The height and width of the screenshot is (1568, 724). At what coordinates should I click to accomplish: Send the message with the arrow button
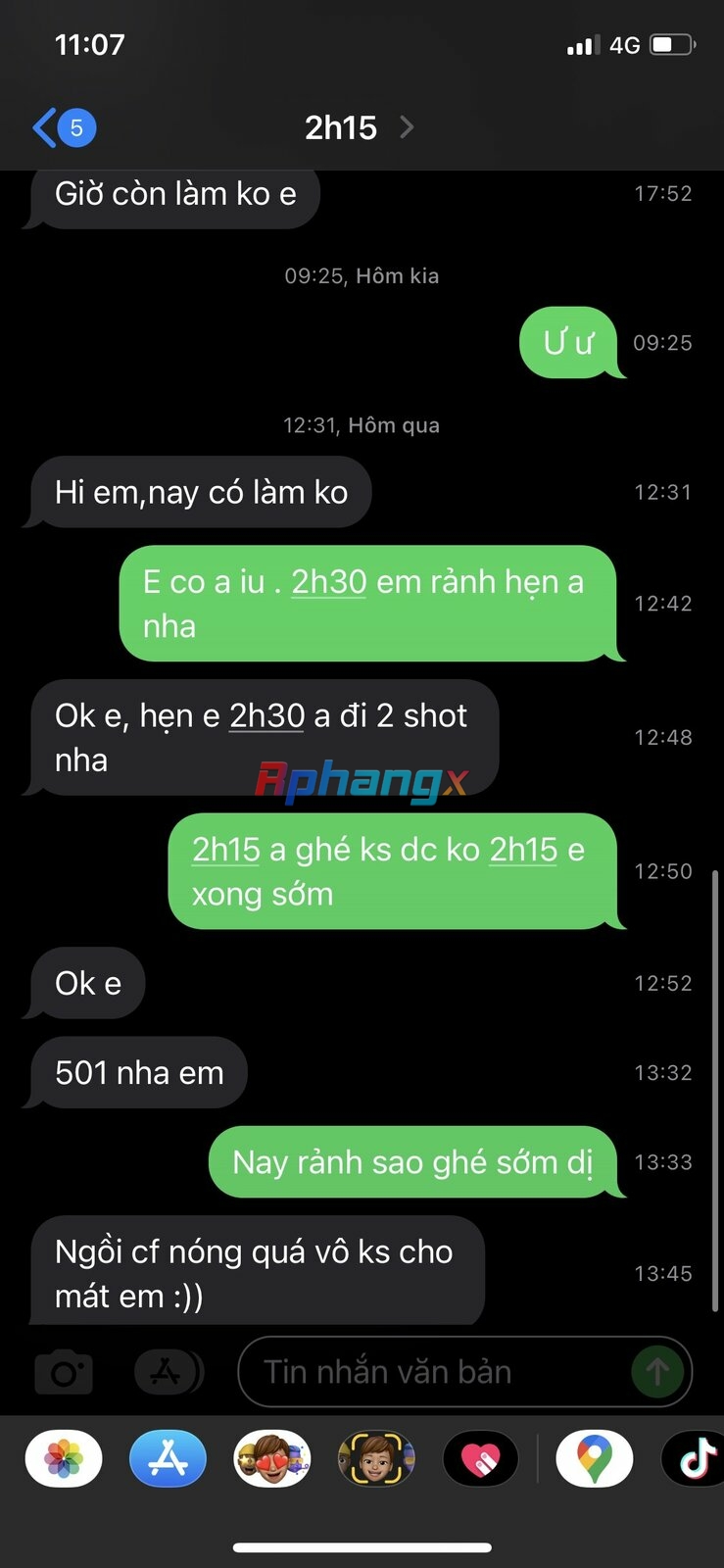[x=657, y=1372]
